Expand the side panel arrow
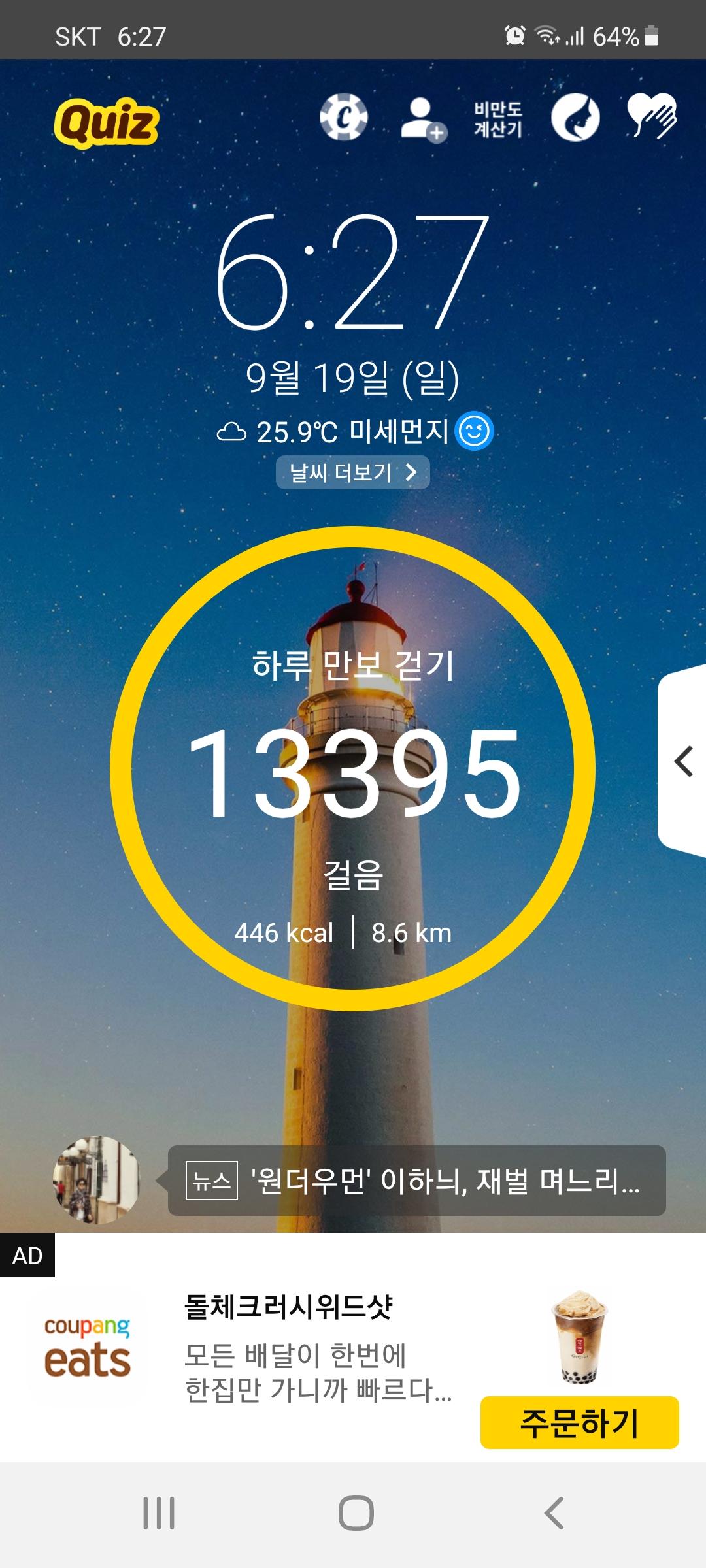 [683, 762]
